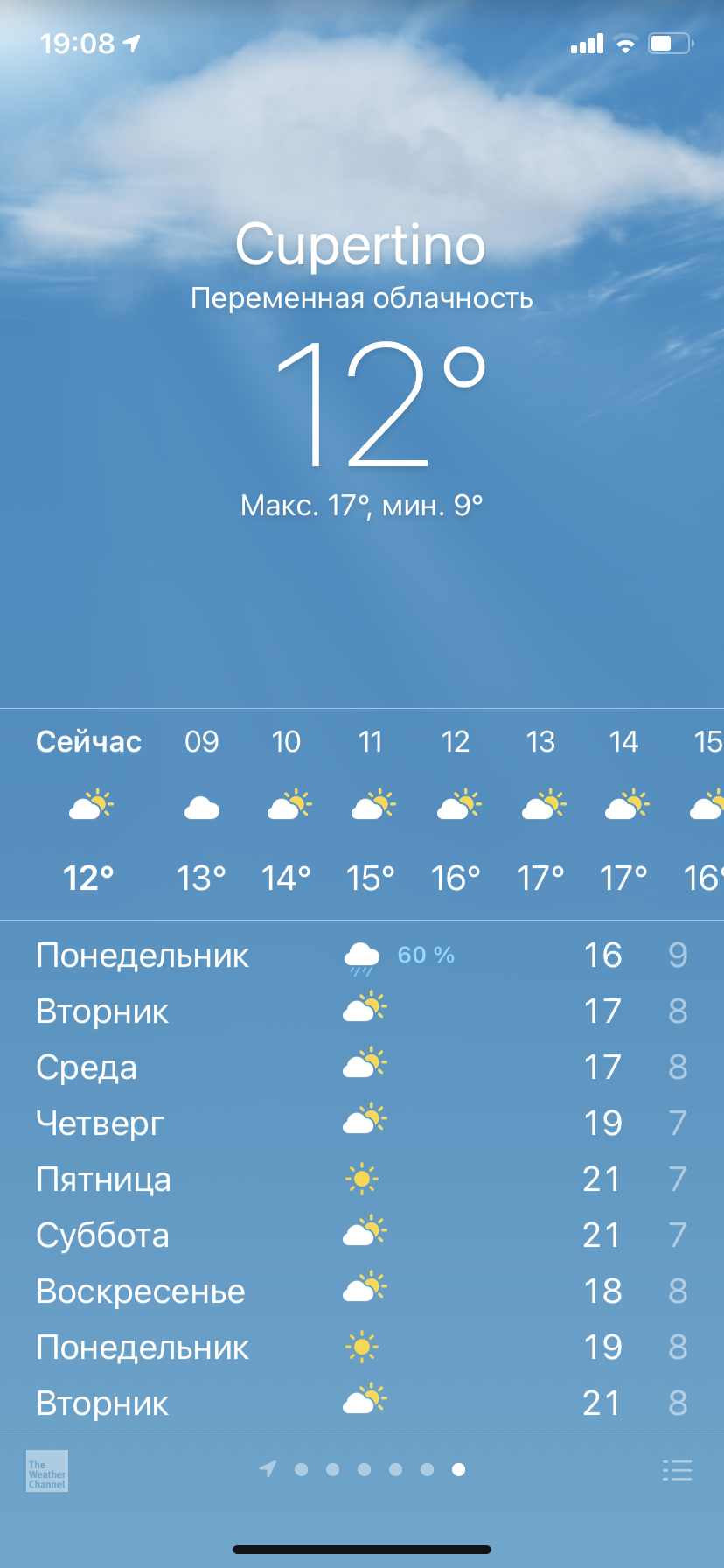Open The Weather Channel link
This screenshot has width=724, height=1568.
pos(47,1471)
